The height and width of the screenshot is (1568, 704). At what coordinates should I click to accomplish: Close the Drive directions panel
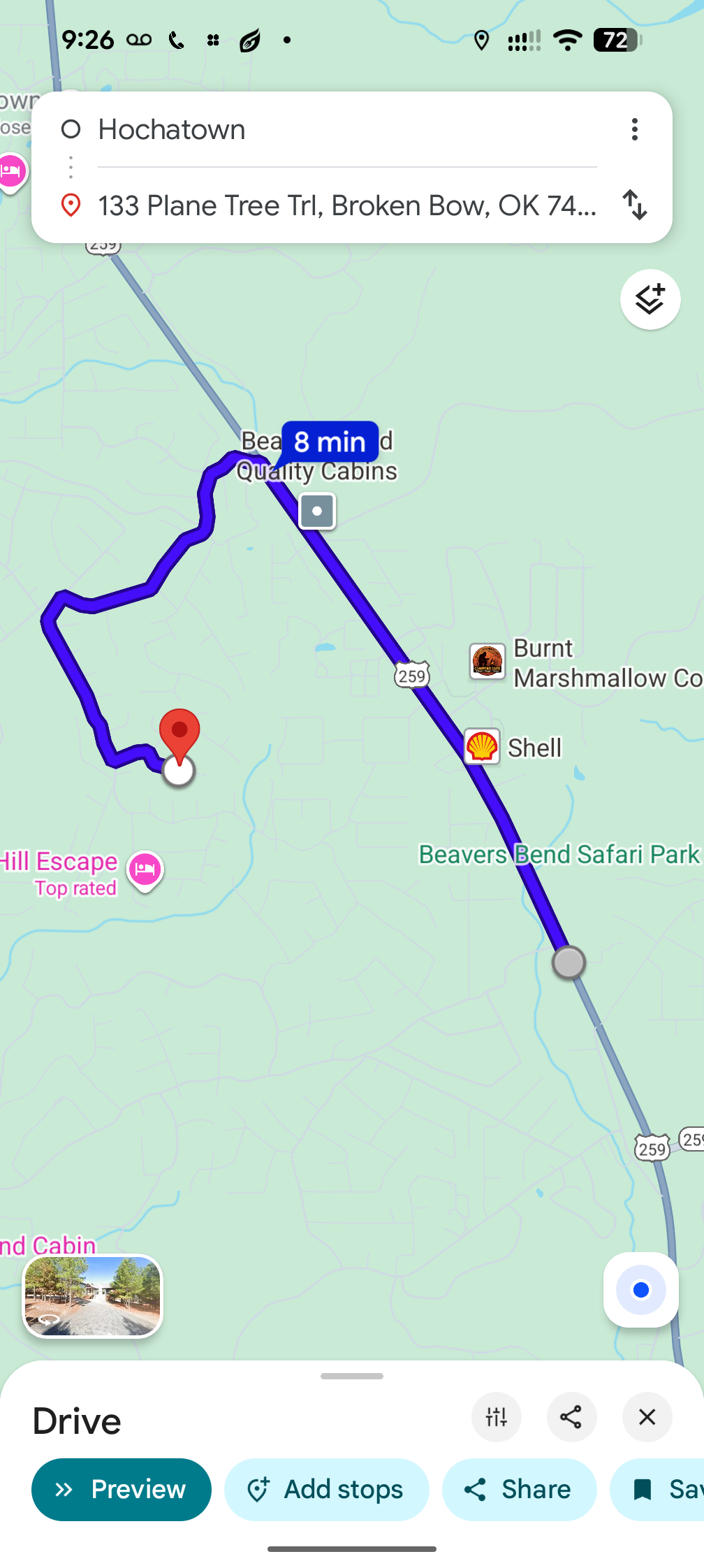647,1417
